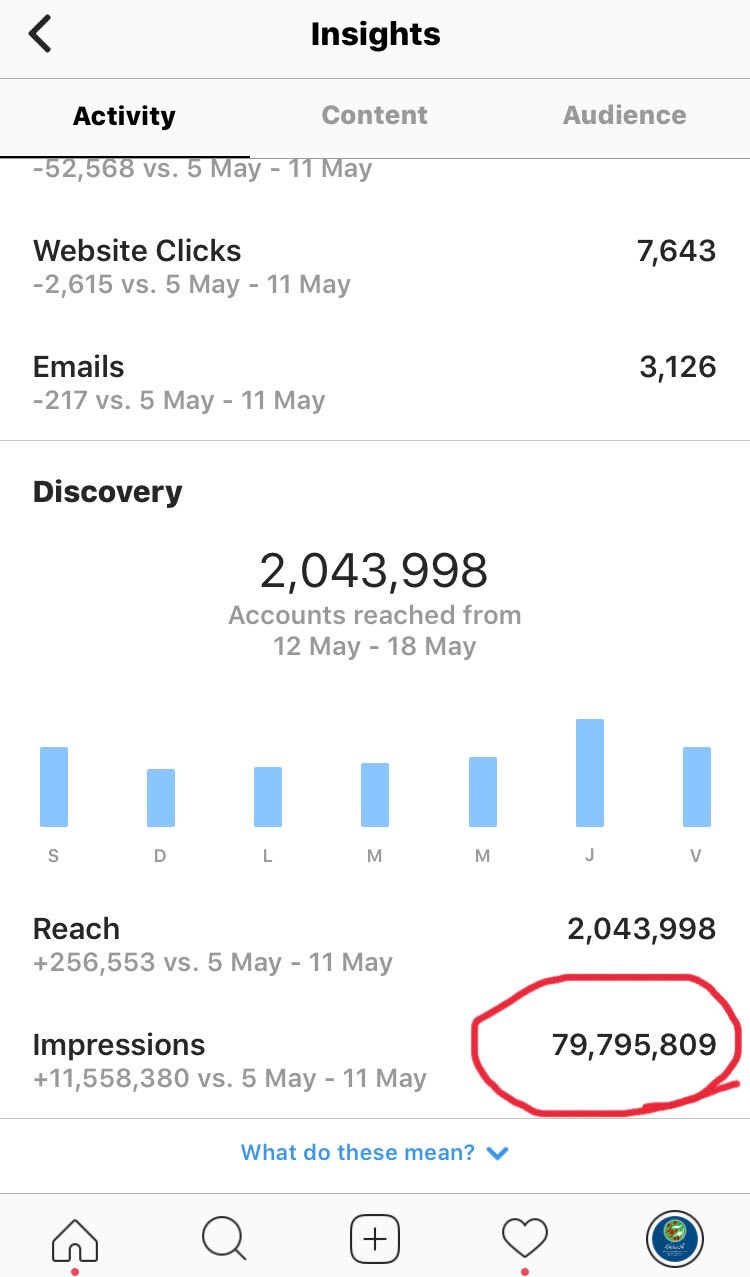Expand 'What do these mean?'
Image resolution: width=750 pixels, height=1277 pixels.
[x=374, y=1152]
